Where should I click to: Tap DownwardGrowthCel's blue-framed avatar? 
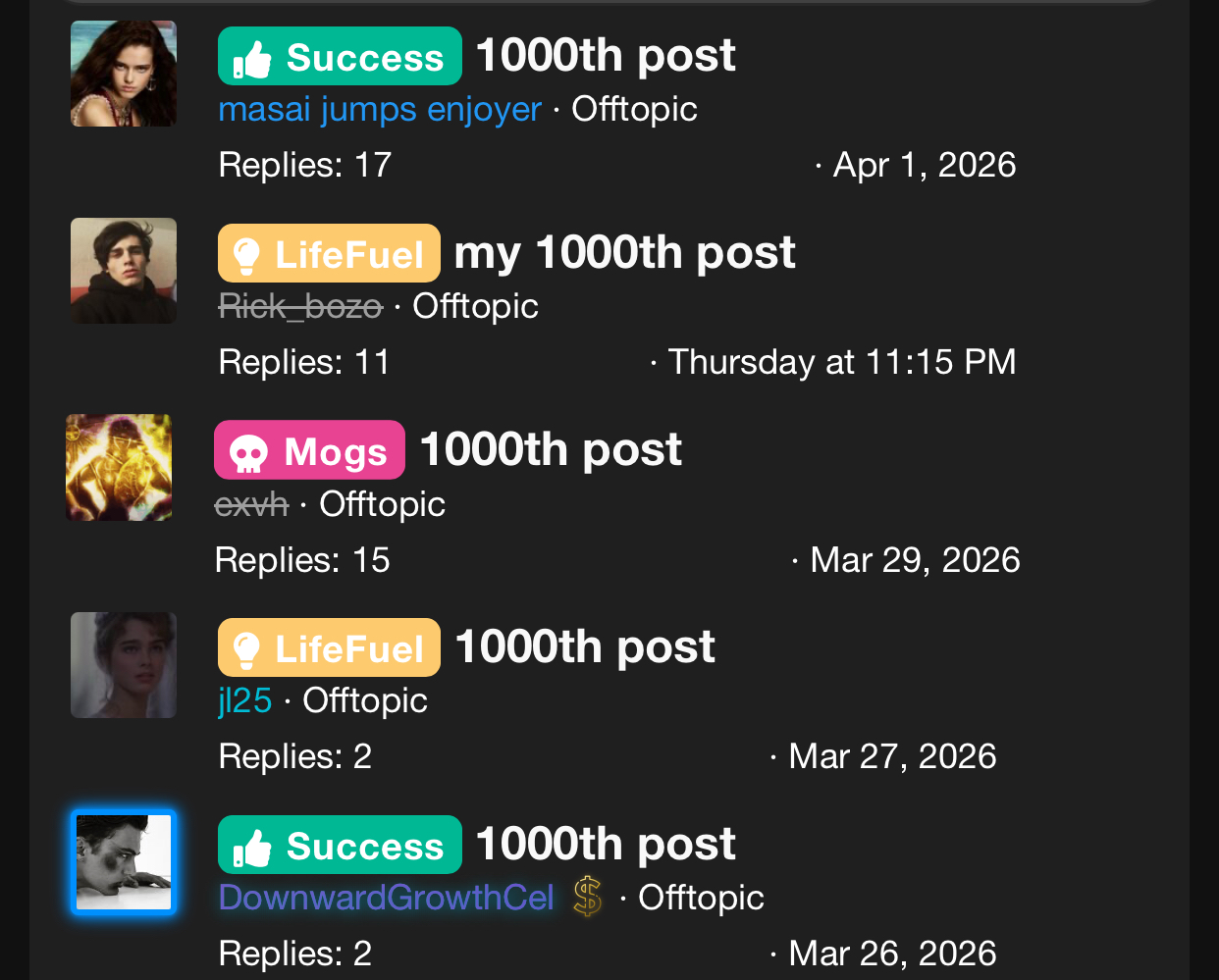click(x=124, y=862)
